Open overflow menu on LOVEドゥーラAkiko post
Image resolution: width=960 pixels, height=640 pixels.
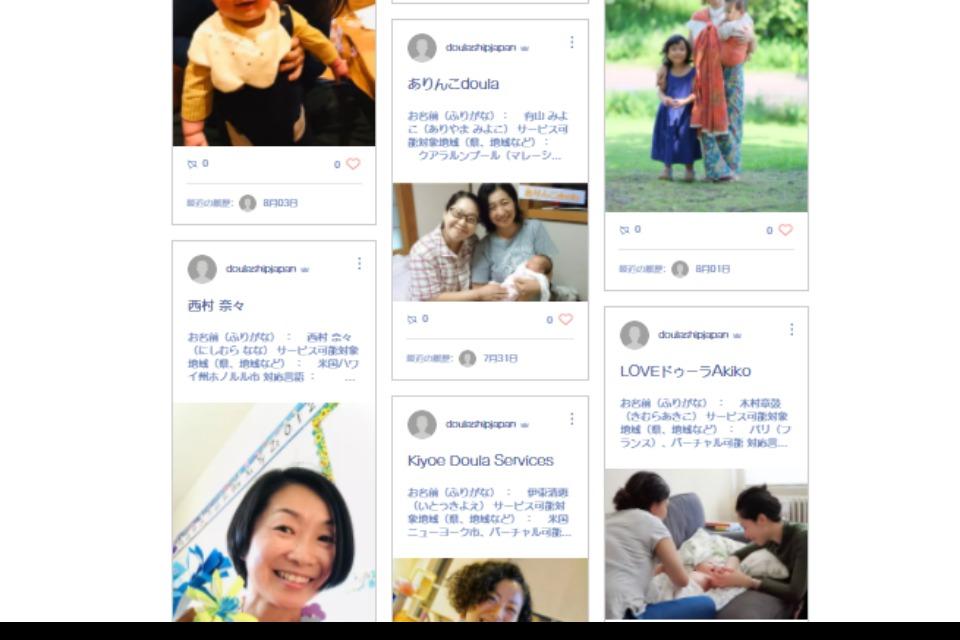(x=791, y=330)
